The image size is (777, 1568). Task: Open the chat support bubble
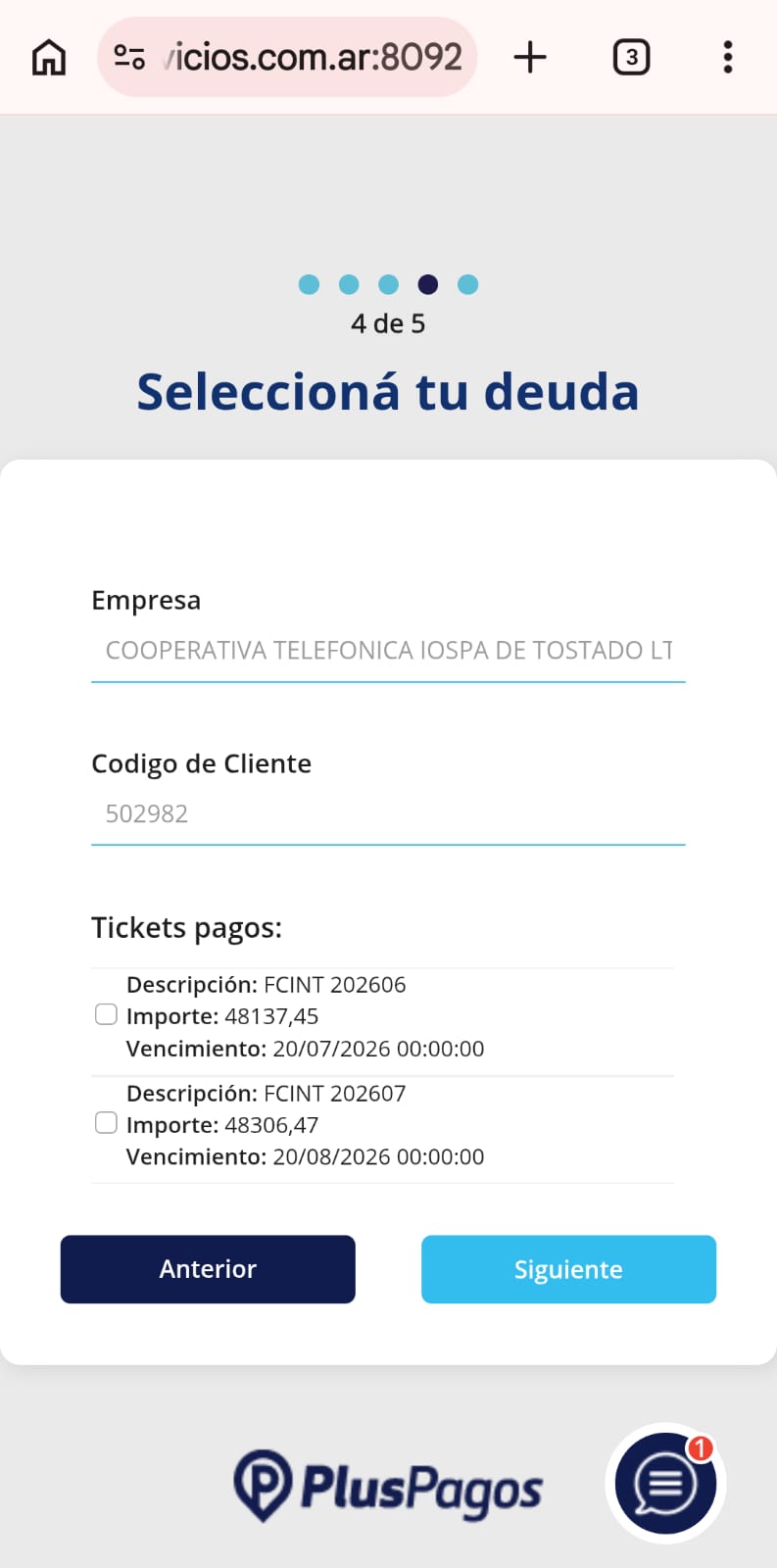665,1483
